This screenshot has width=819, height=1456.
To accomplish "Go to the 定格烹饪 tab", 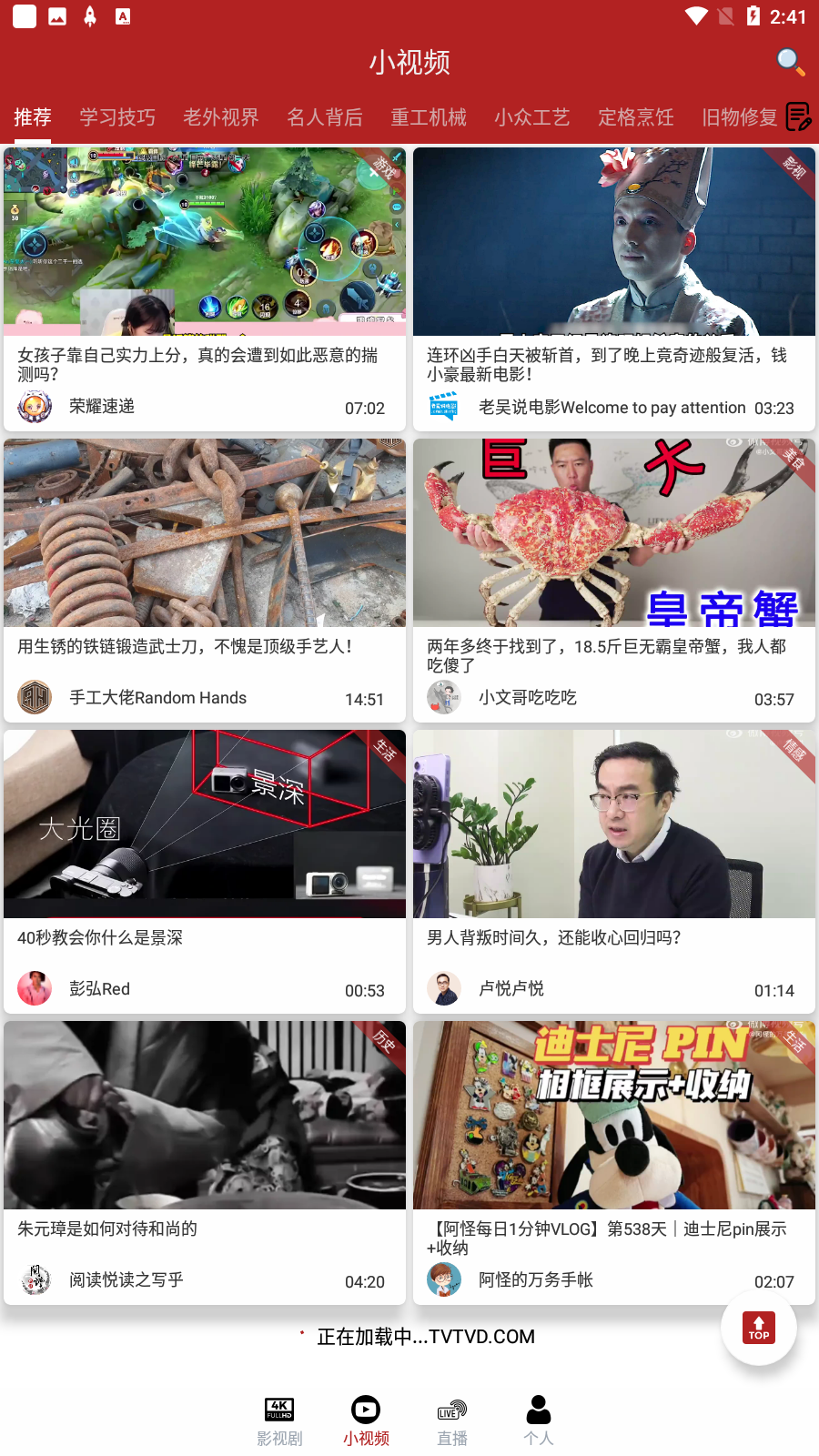I will pos(636,117).
